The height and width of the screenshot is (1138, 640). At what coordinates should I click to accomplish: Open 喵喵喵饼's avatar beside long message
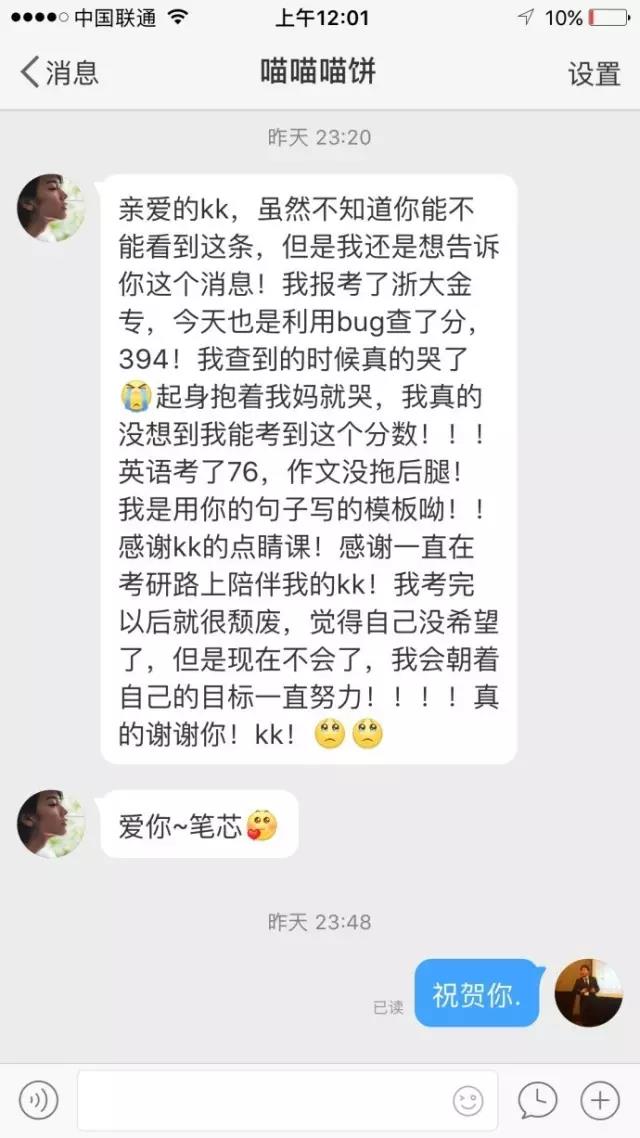[x=51, y=208]
